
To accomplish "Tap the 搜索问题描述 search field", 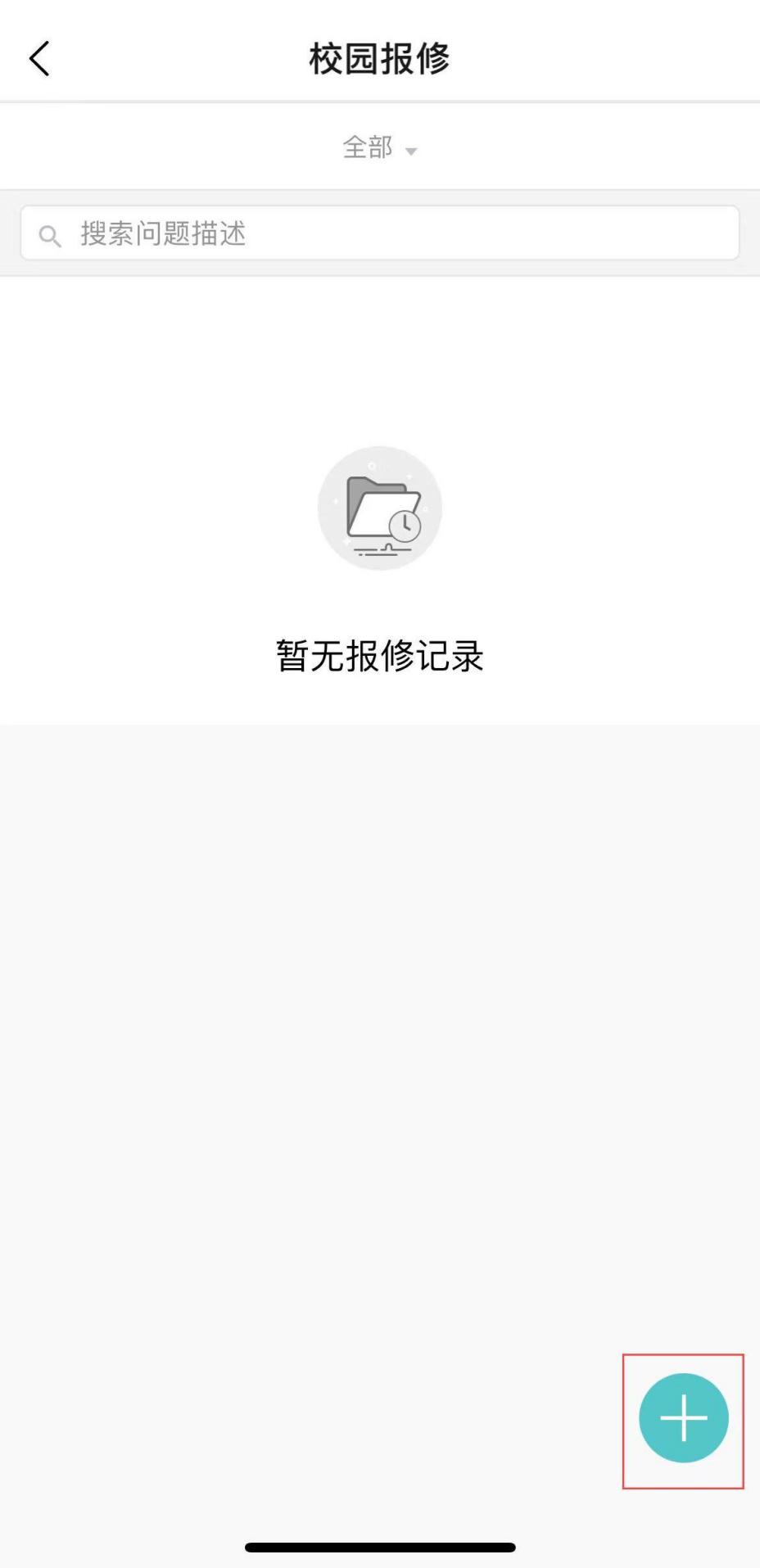I will click(380, 233).
